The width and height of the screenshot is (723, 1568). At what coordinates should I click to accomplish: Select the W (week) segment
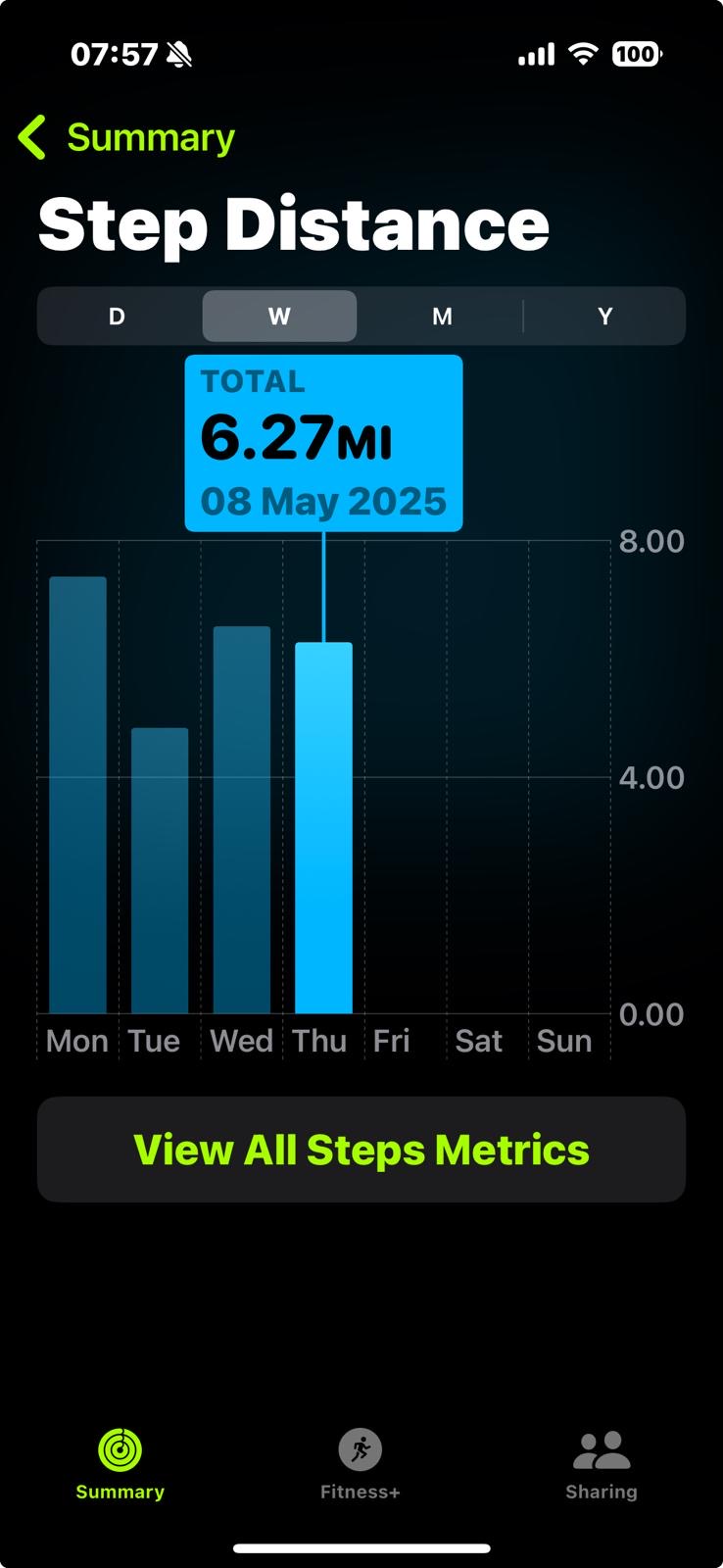tap(279, 317)
